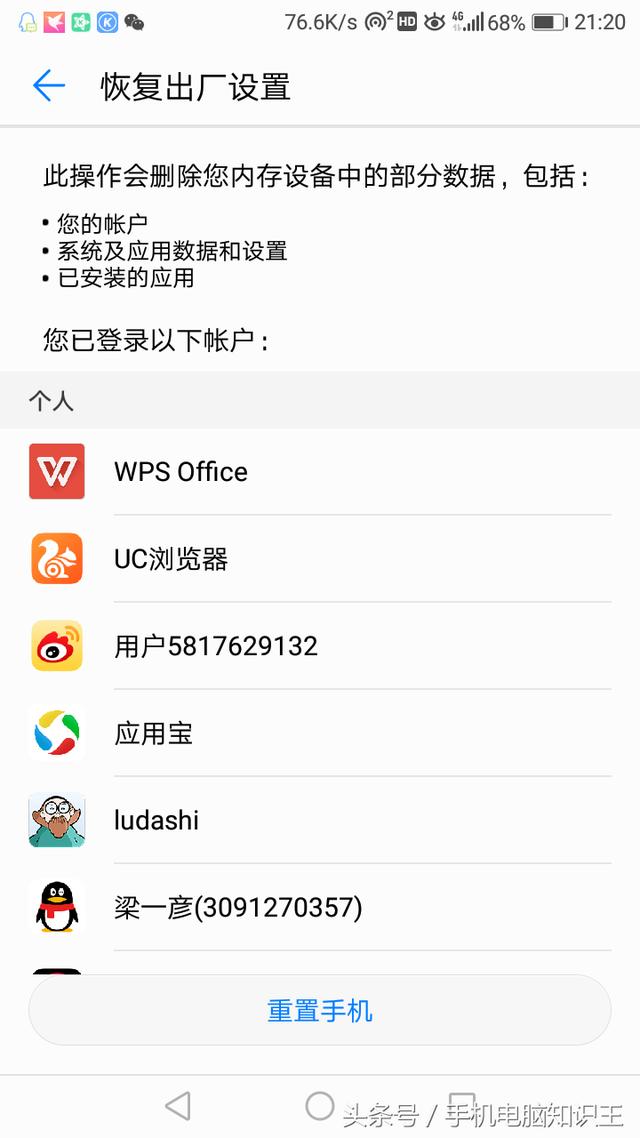Go to the home screen via circle
The width and height of the screenshot is (640, 1138).
pos(319,1105)
